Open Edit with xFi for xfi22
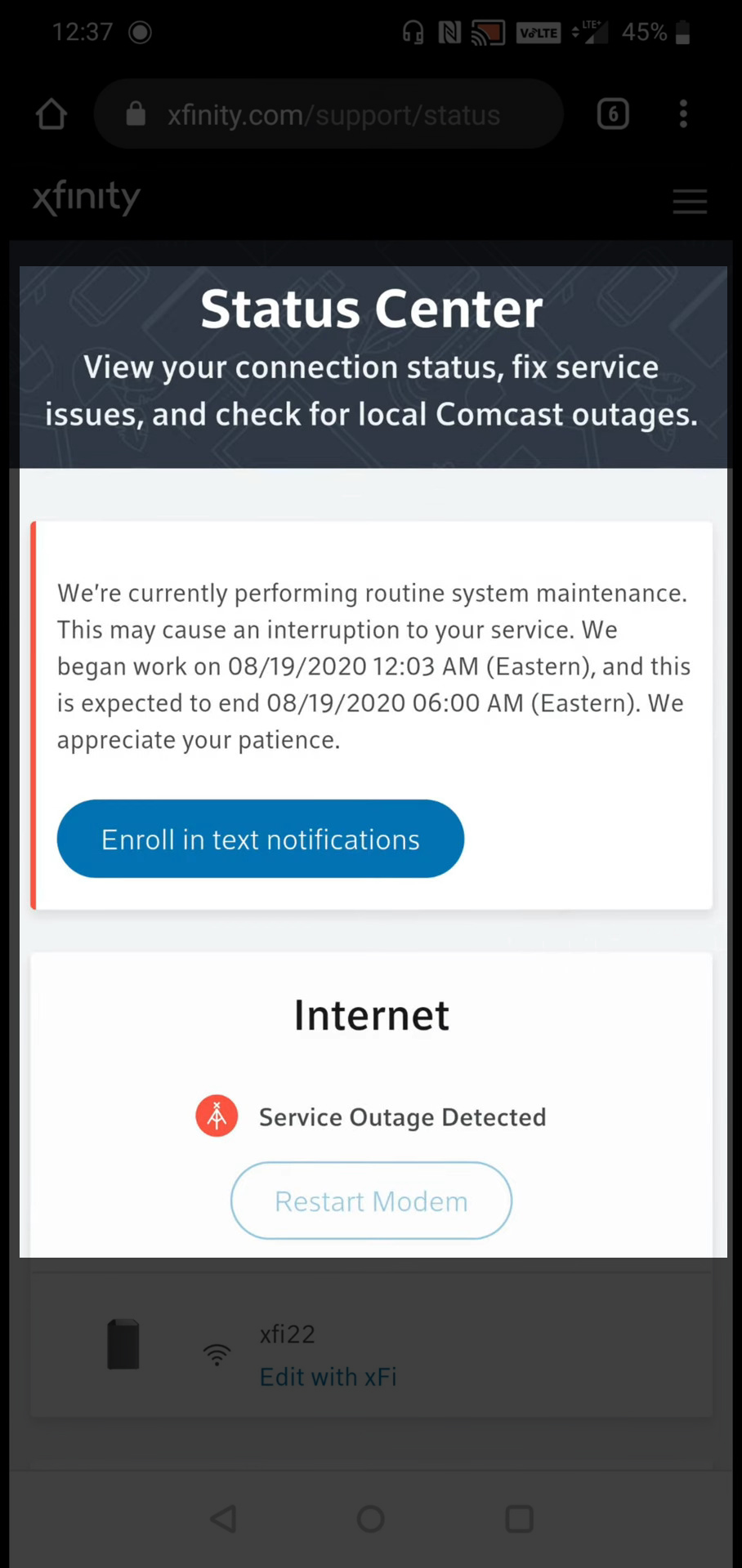This screenshot has height=1568, width=742. pos(328,1376)
